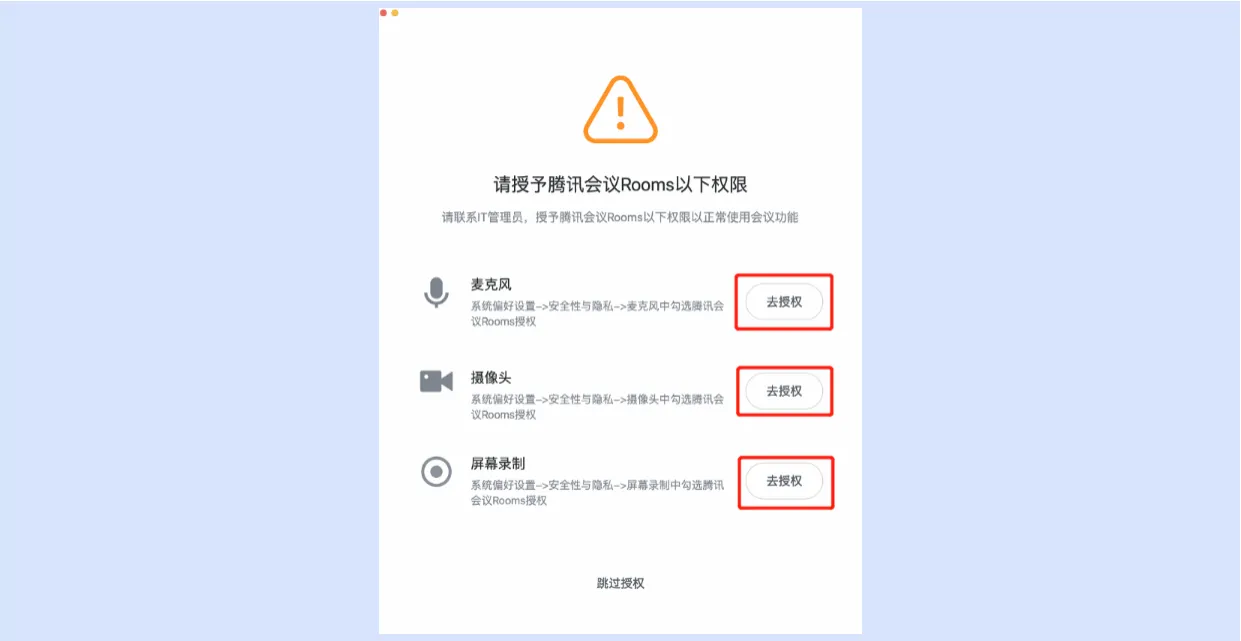Screen dimensions: 1241x641
Task: Tap 去授权 for 摄像头 permission
Action: [784, 391]
